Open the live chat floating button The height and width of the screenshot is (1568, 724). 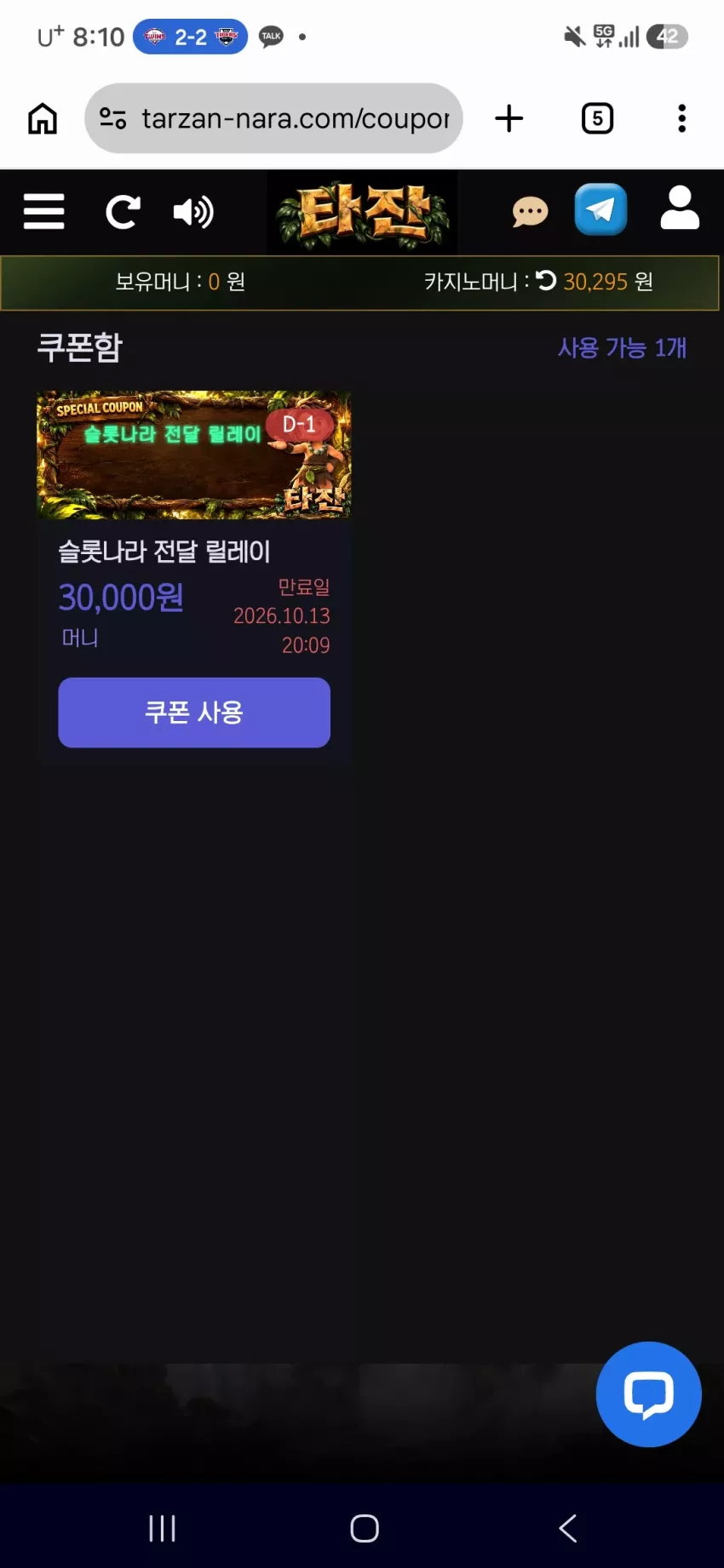[x=649, y=1394]
